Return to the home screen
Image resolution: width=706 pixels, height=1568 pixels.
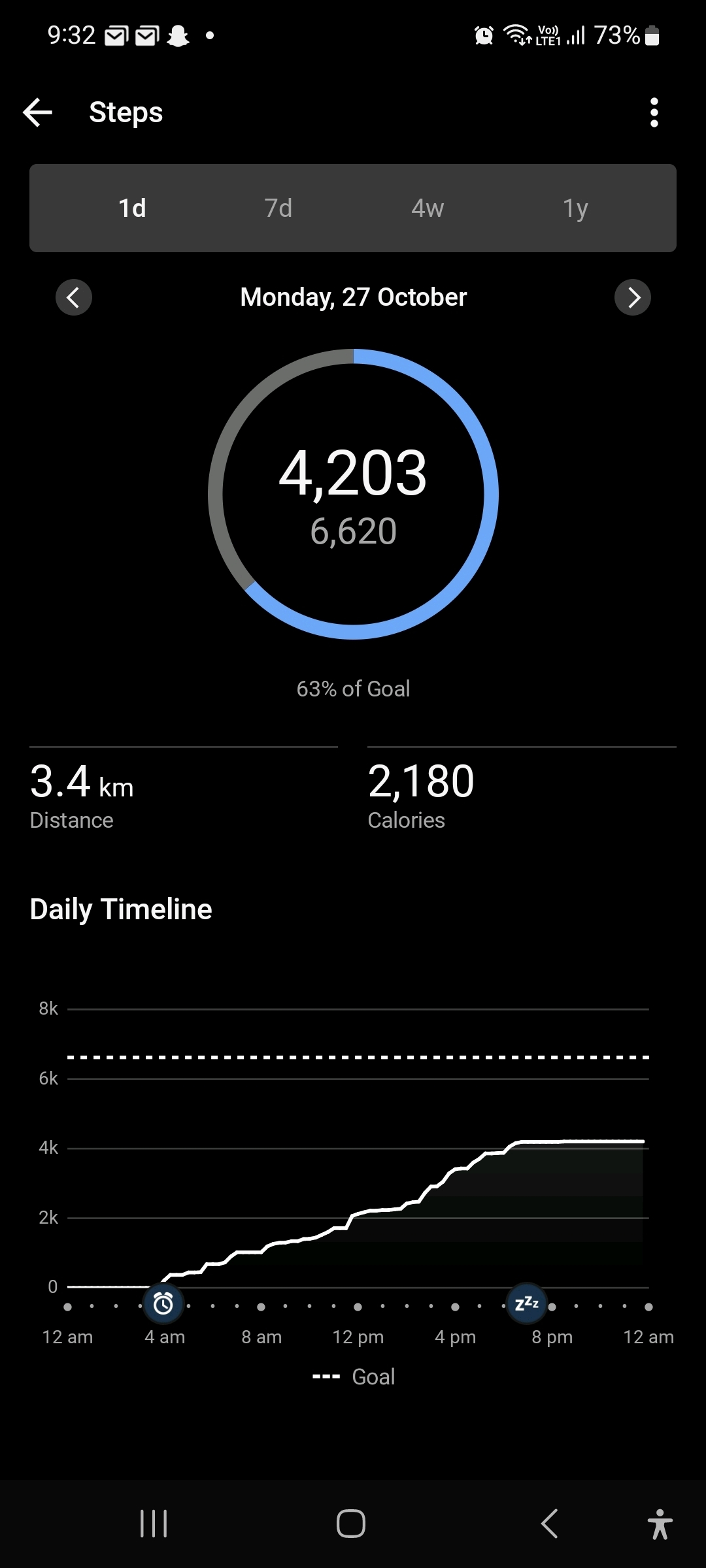351,1524
